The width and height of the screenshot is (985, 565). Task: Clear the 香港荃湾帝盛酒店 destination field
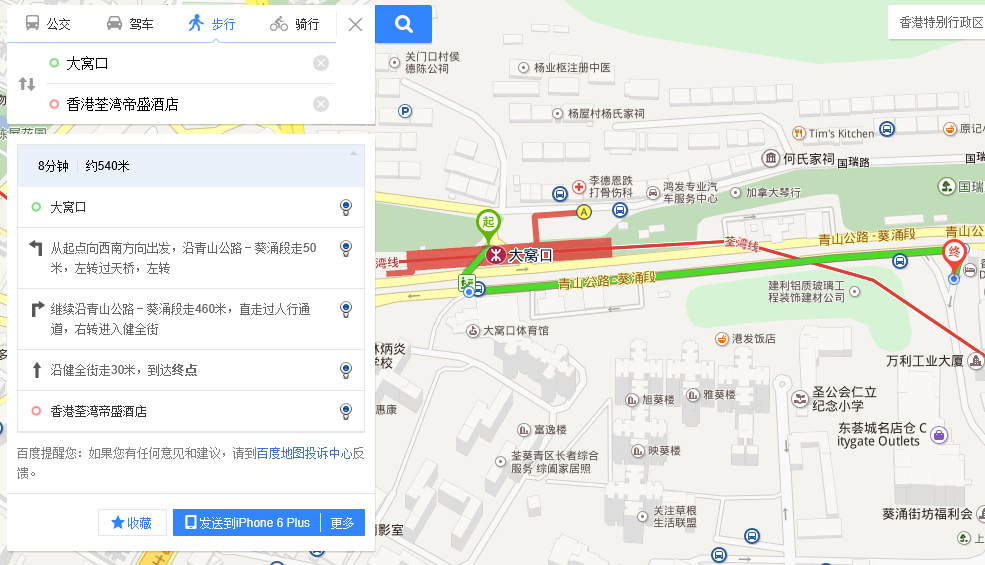[x=321, y=104]
